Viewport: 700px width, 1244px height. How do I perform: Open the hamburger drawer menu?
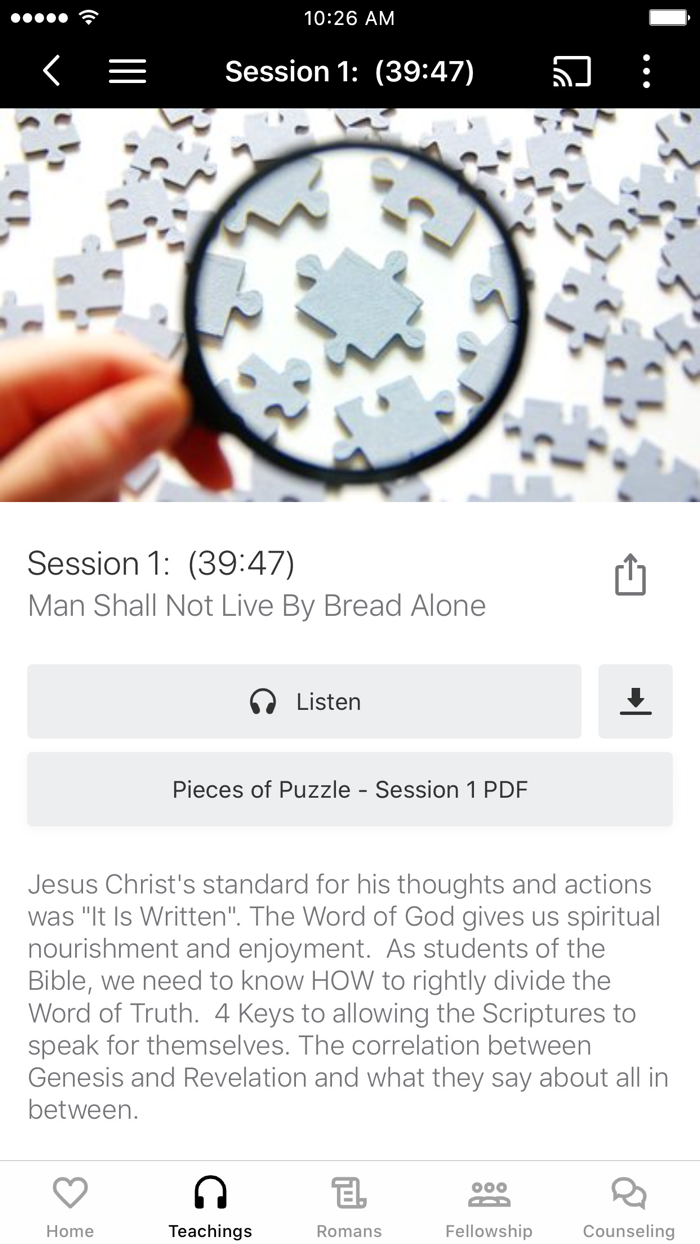pos(127,71)
